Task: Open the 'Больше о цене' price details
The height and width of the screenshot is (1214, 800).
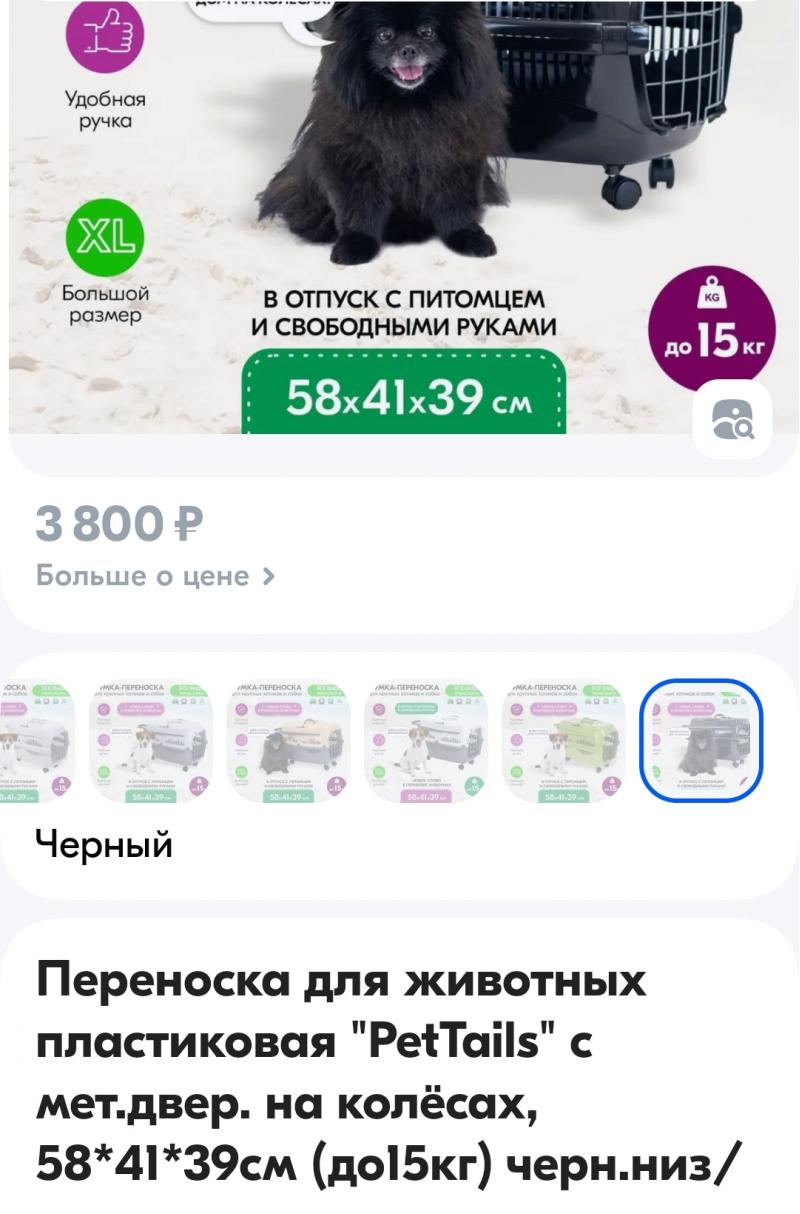Action: click(x=155, y=576)
